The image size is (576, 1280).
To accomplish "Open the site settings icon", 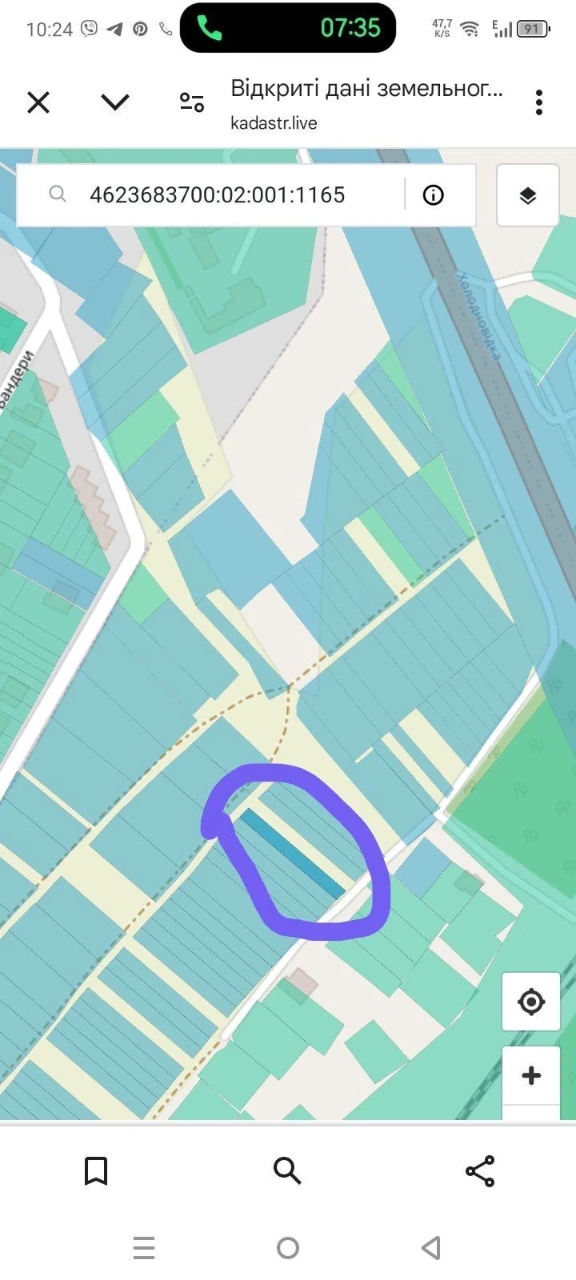I will pyautogui.click(x=191, y=102).
